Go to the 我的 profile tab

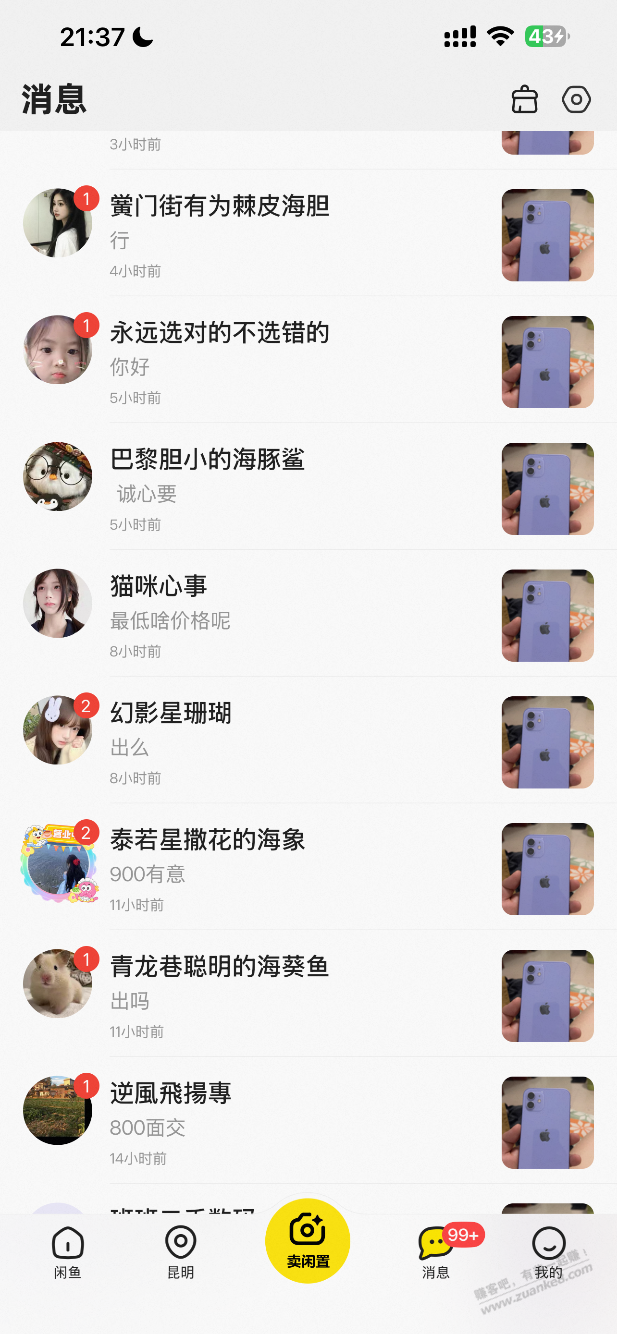[548, 1253]
